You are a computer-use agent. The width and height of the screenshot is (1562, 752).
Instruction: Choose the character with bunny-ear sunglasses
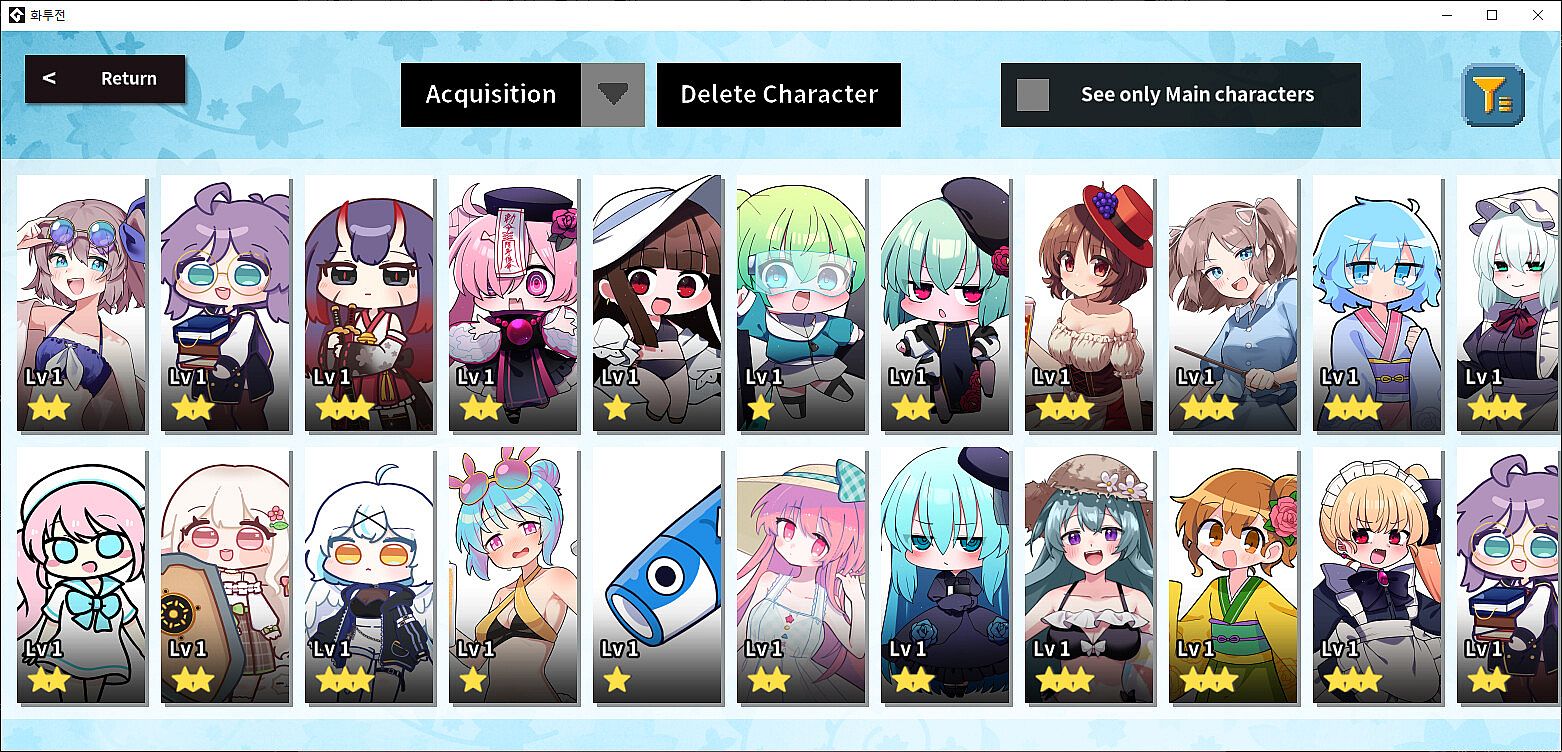tap(514, 575)
